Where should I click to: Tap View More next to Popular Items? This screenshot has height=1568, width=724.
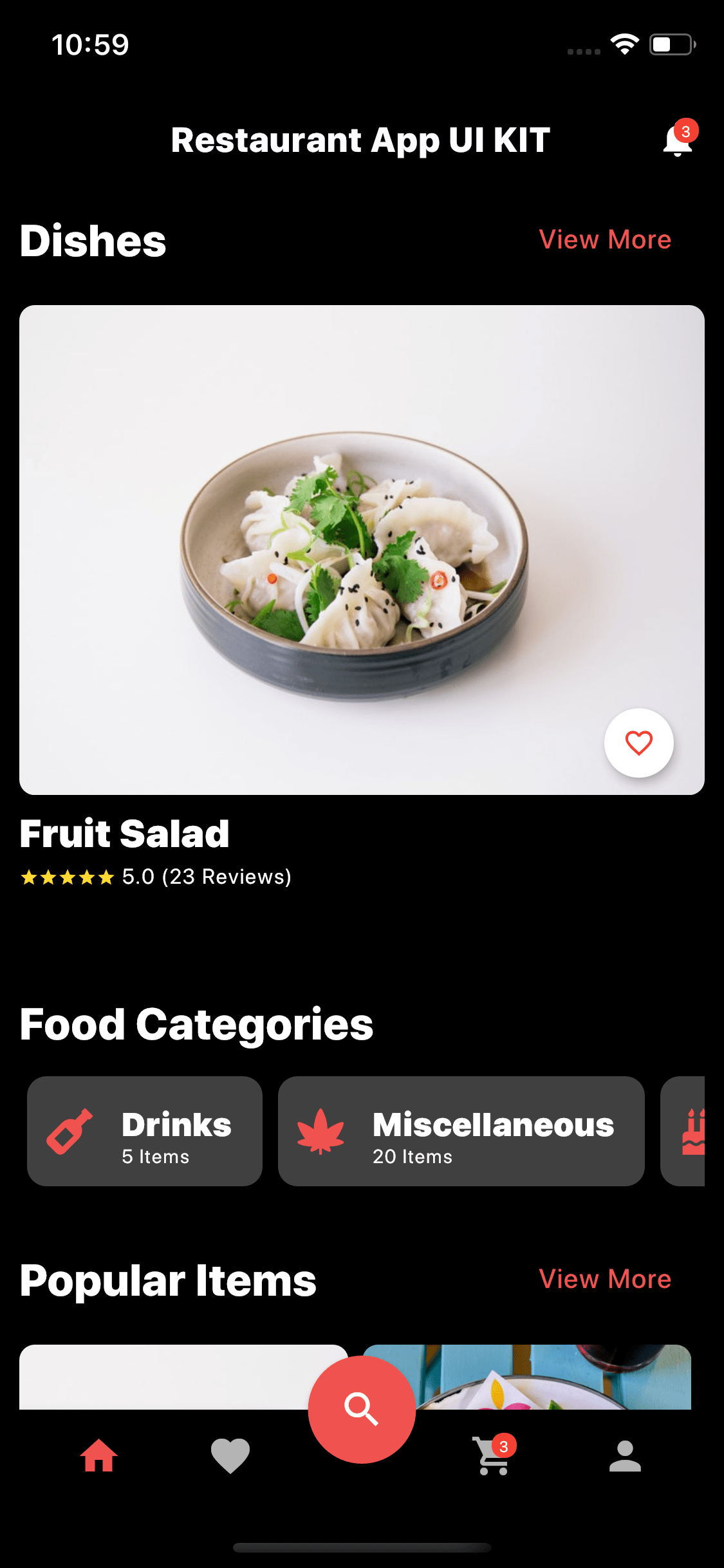click(605, 1279)
